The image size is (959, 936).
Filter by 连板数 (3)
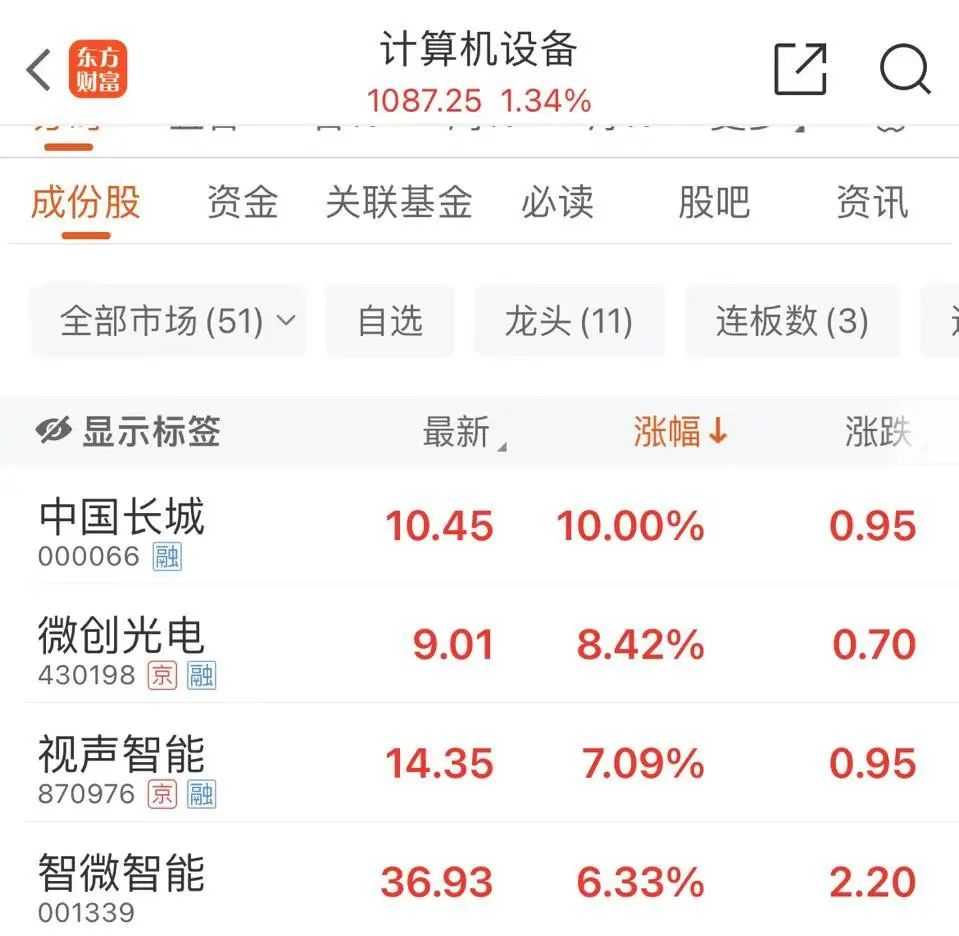tap(791, 322)
